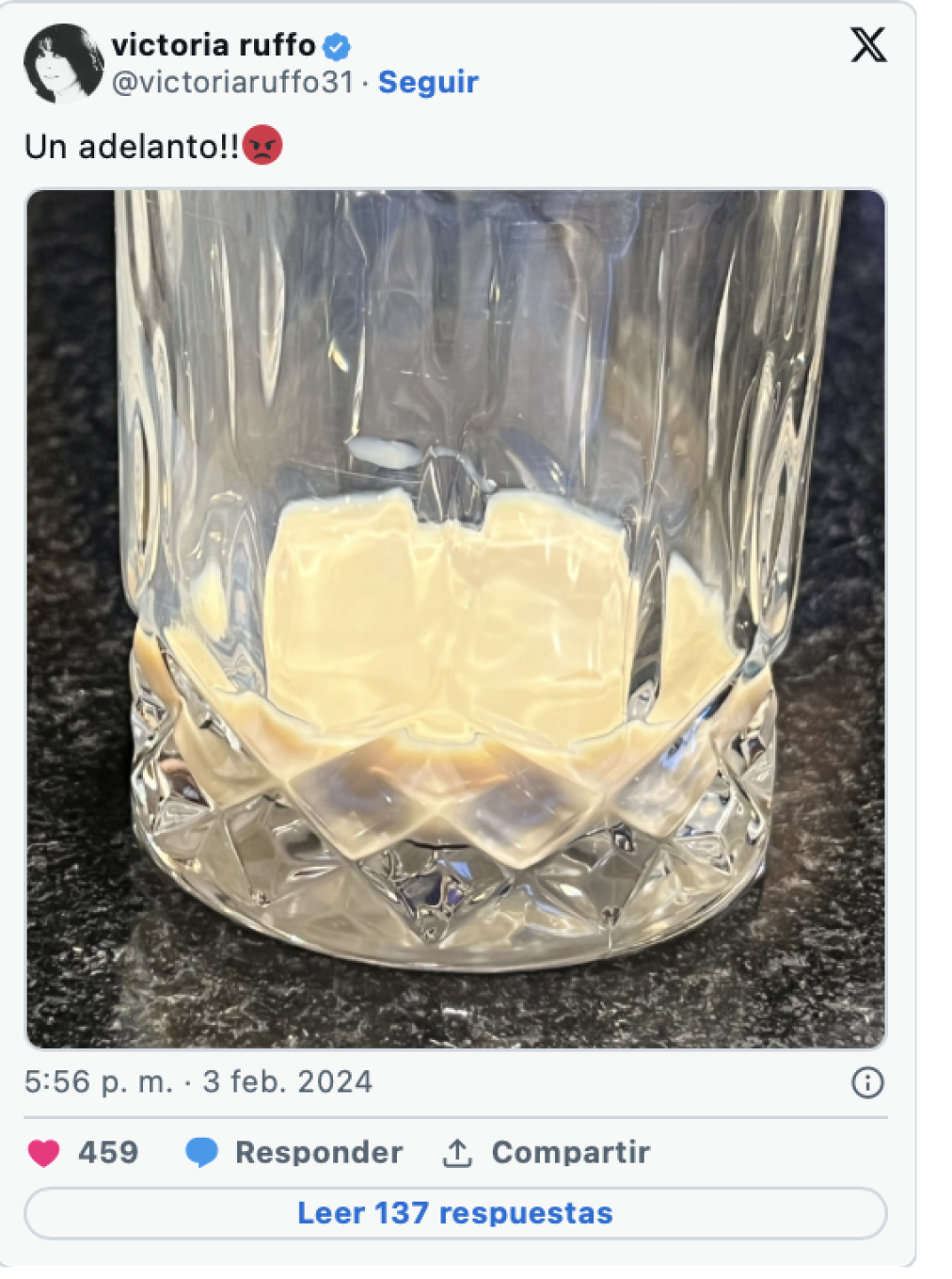Open the X logo link
The width and height of the screenshot is (952, 1279).
pyautogui.click(x=868, y=44)
